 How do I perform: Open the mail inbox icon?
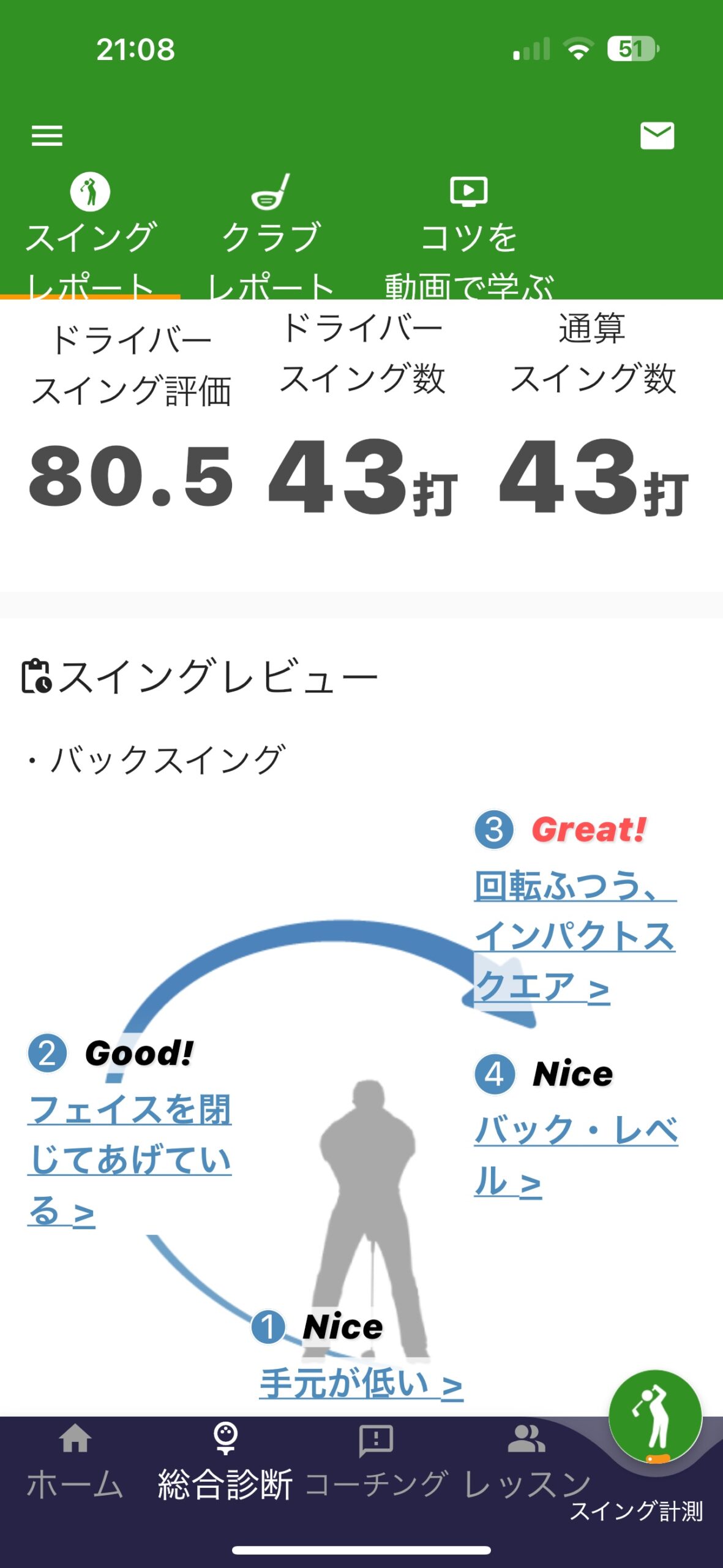point(657,135)
